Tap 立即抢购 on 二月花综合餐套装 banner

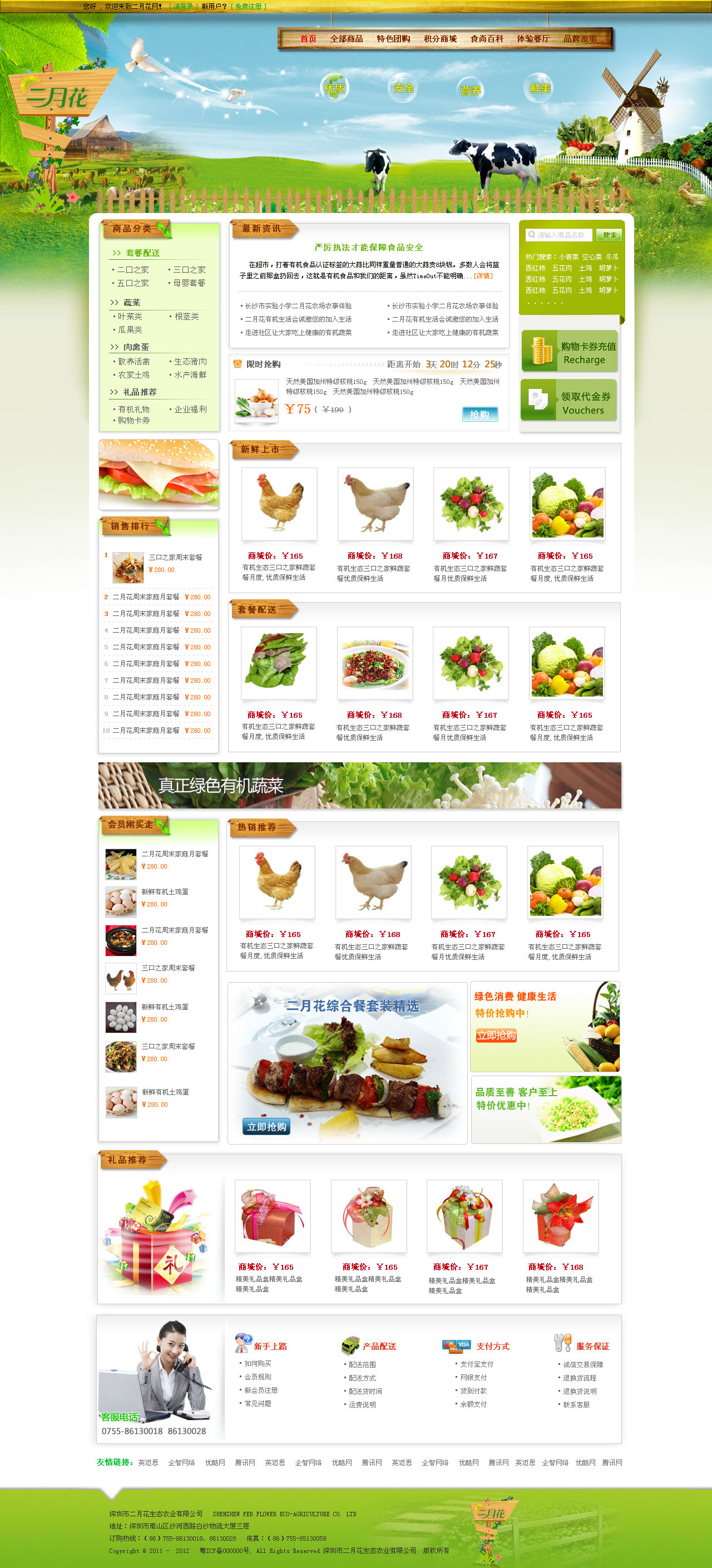[x=266, y=1127]
